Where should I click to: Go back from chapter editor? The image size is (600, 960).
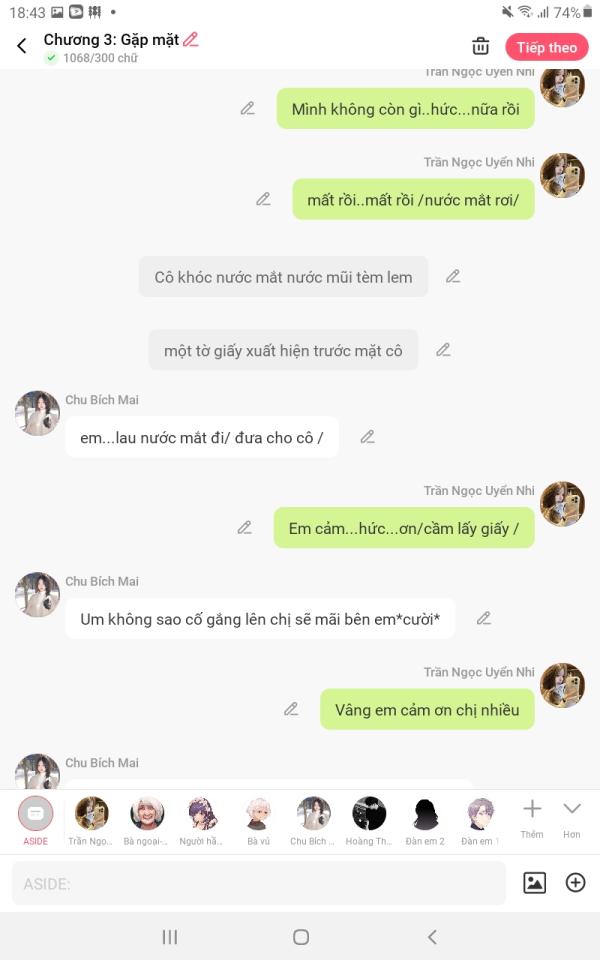point(22,46)
